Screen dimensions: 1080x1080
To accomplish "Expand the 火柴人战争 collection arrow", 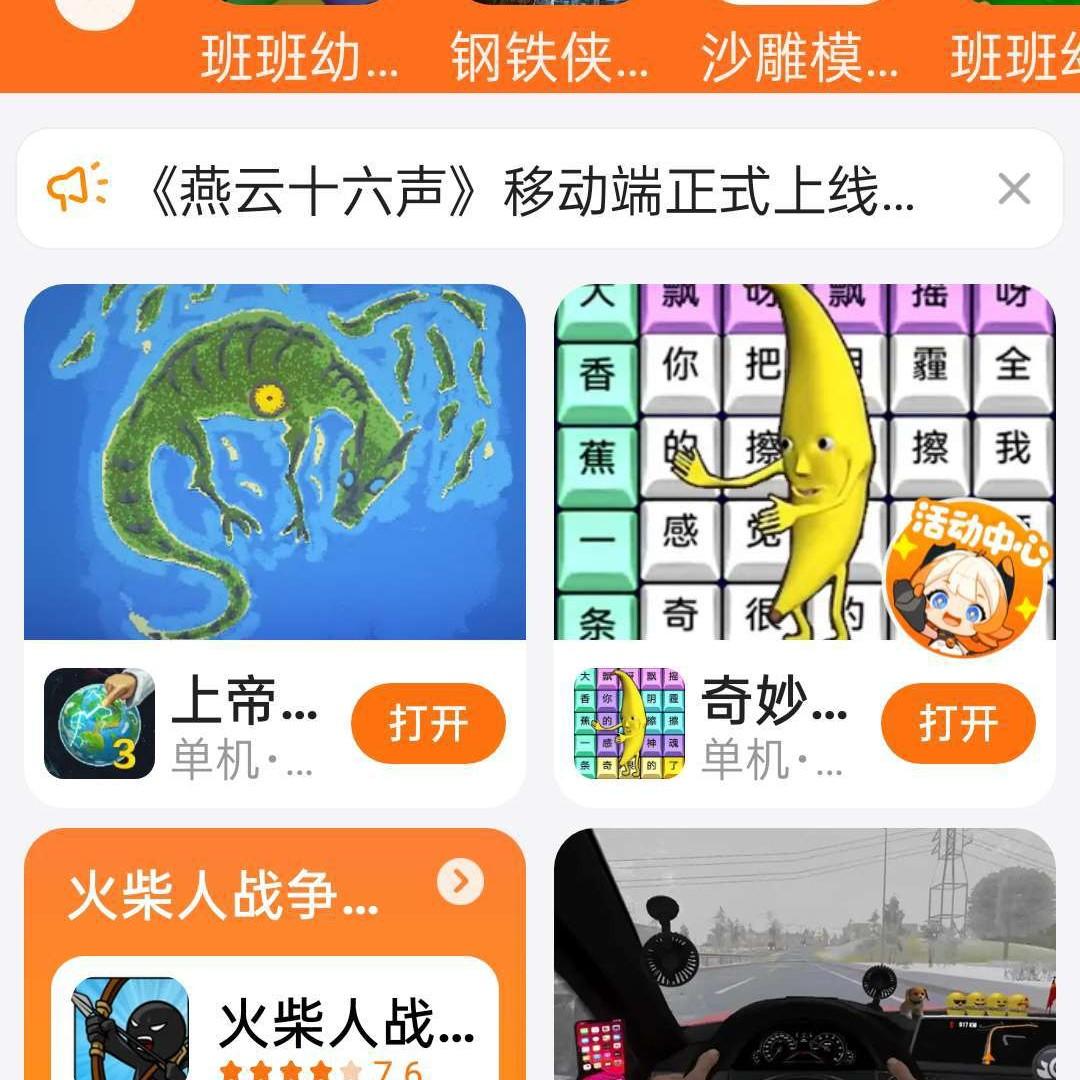I will point(460,881).
